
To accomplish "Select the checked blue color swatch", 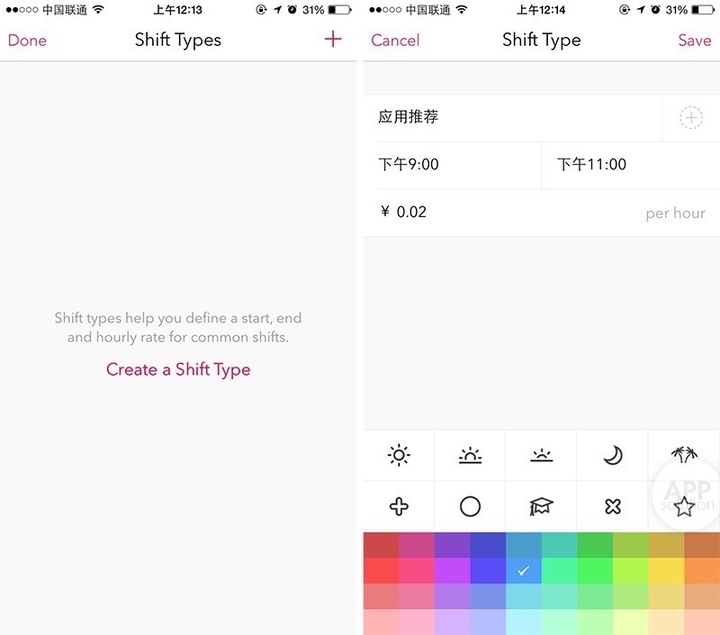I will click(x=523, y=570).
